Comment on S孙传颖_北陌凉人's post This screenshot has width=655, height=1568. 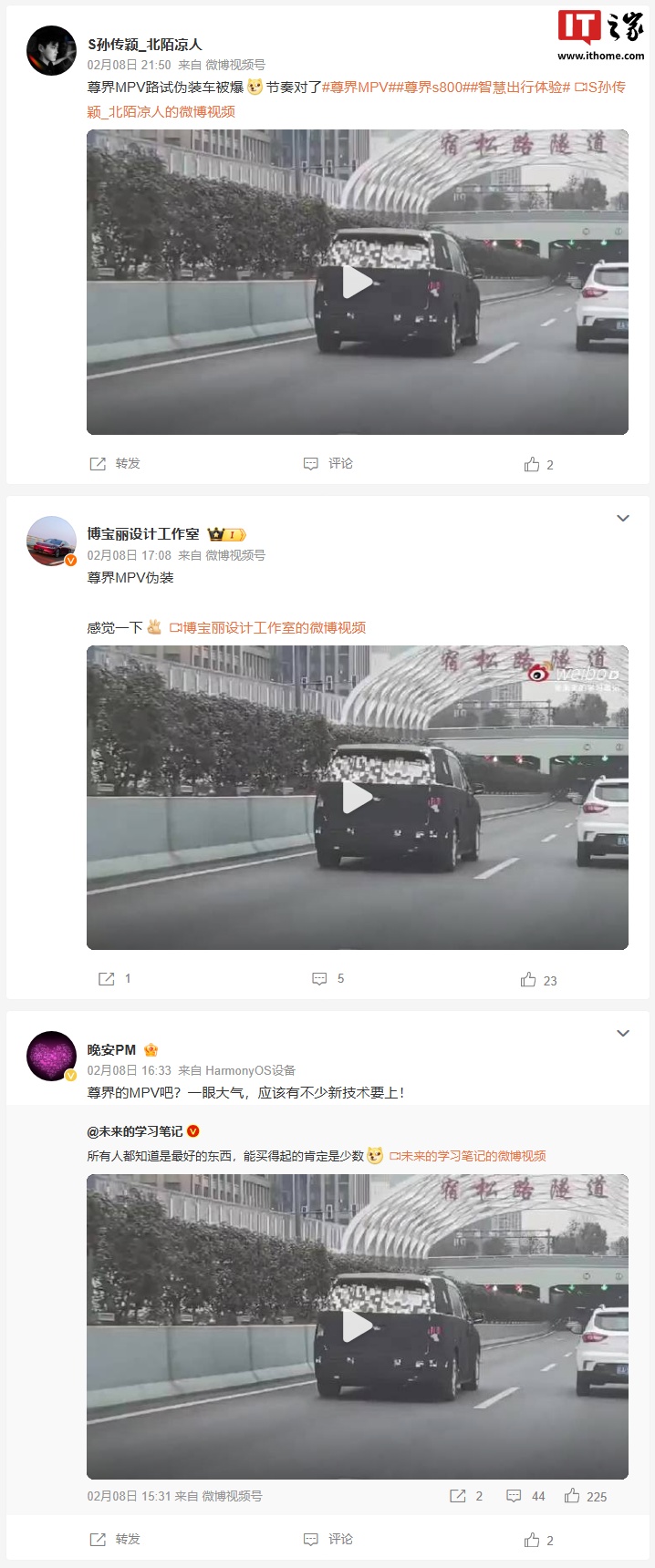[x=328, y=464]
